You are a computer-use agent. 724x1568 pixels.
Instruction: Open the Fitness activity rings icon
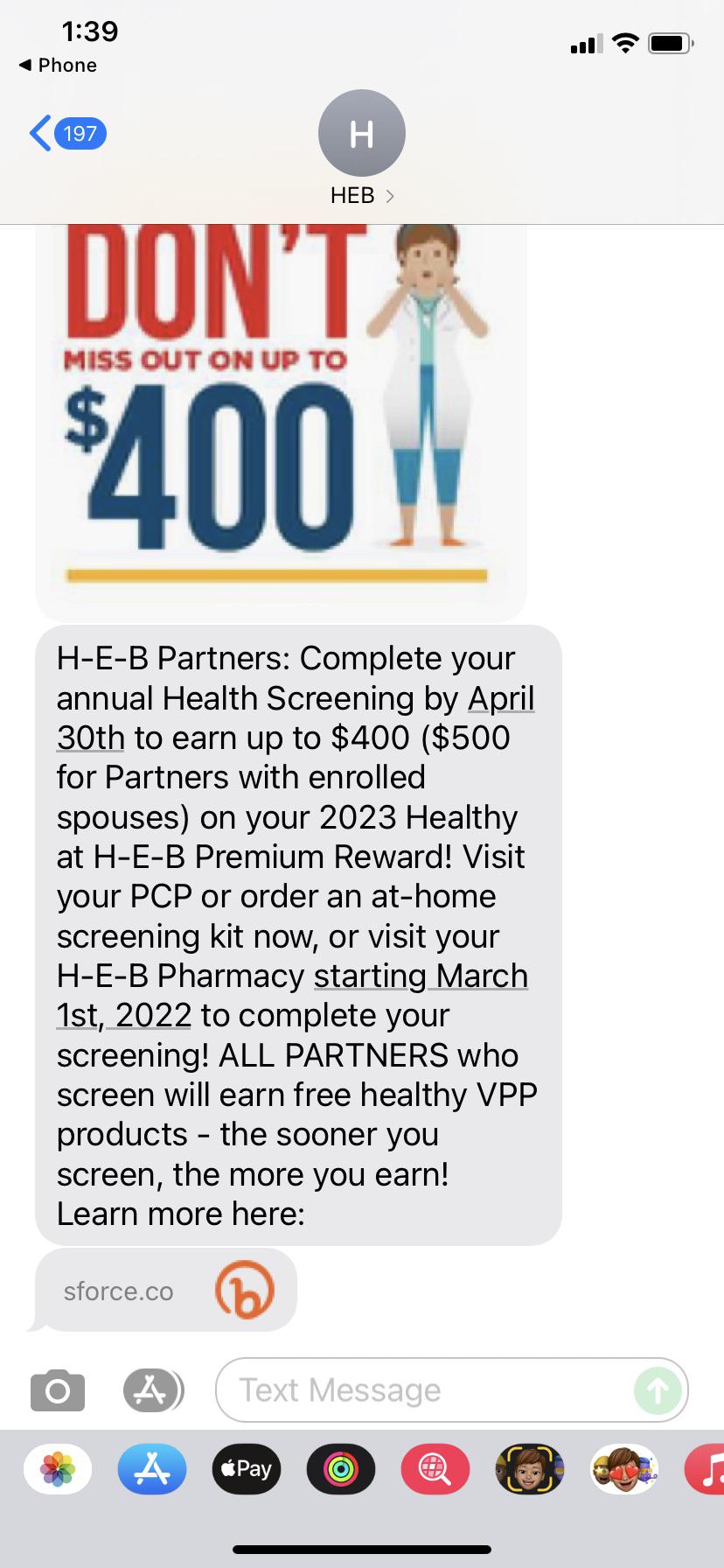tap(340, 1469)
